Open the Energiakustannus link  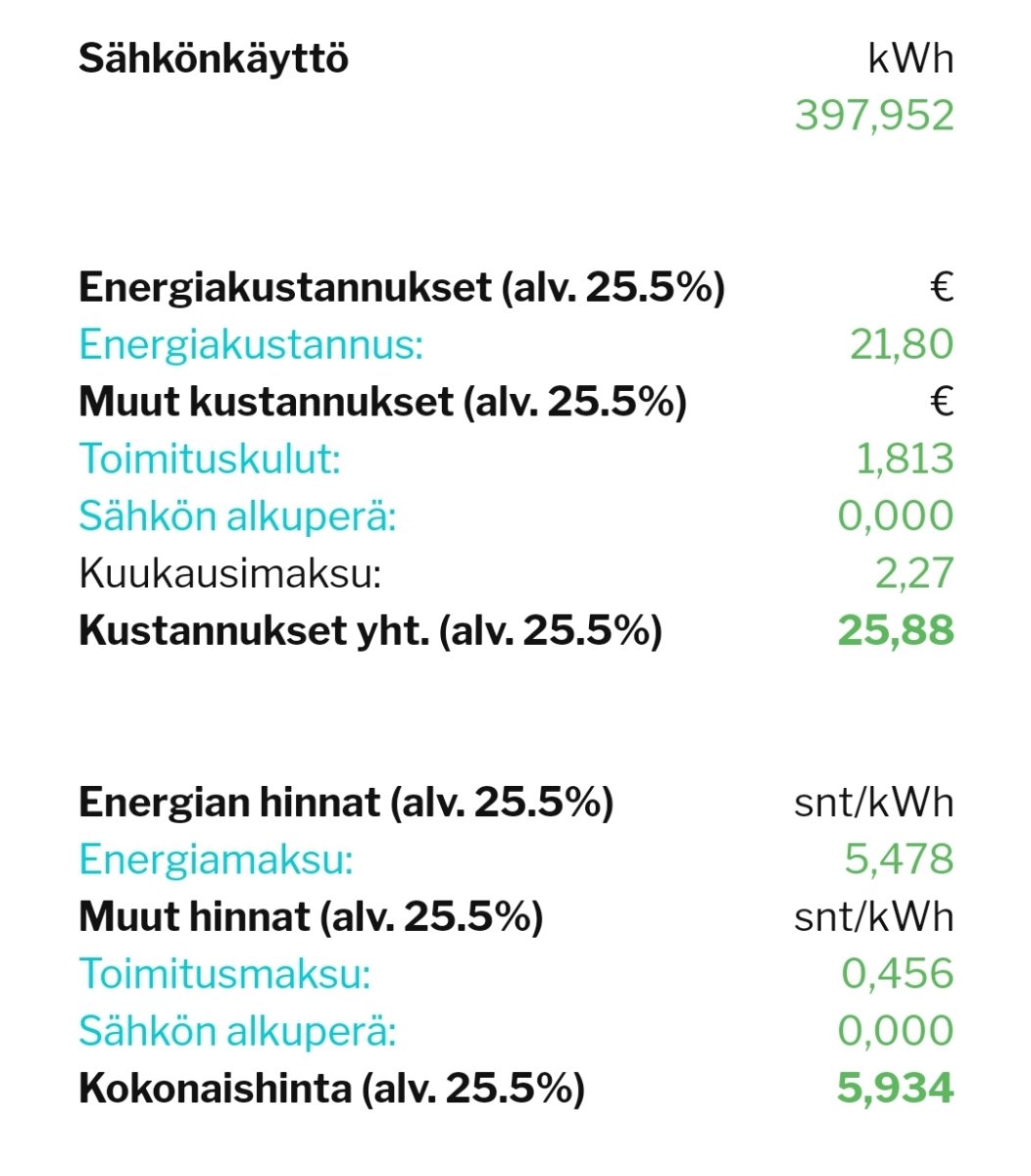pos(250,345)
